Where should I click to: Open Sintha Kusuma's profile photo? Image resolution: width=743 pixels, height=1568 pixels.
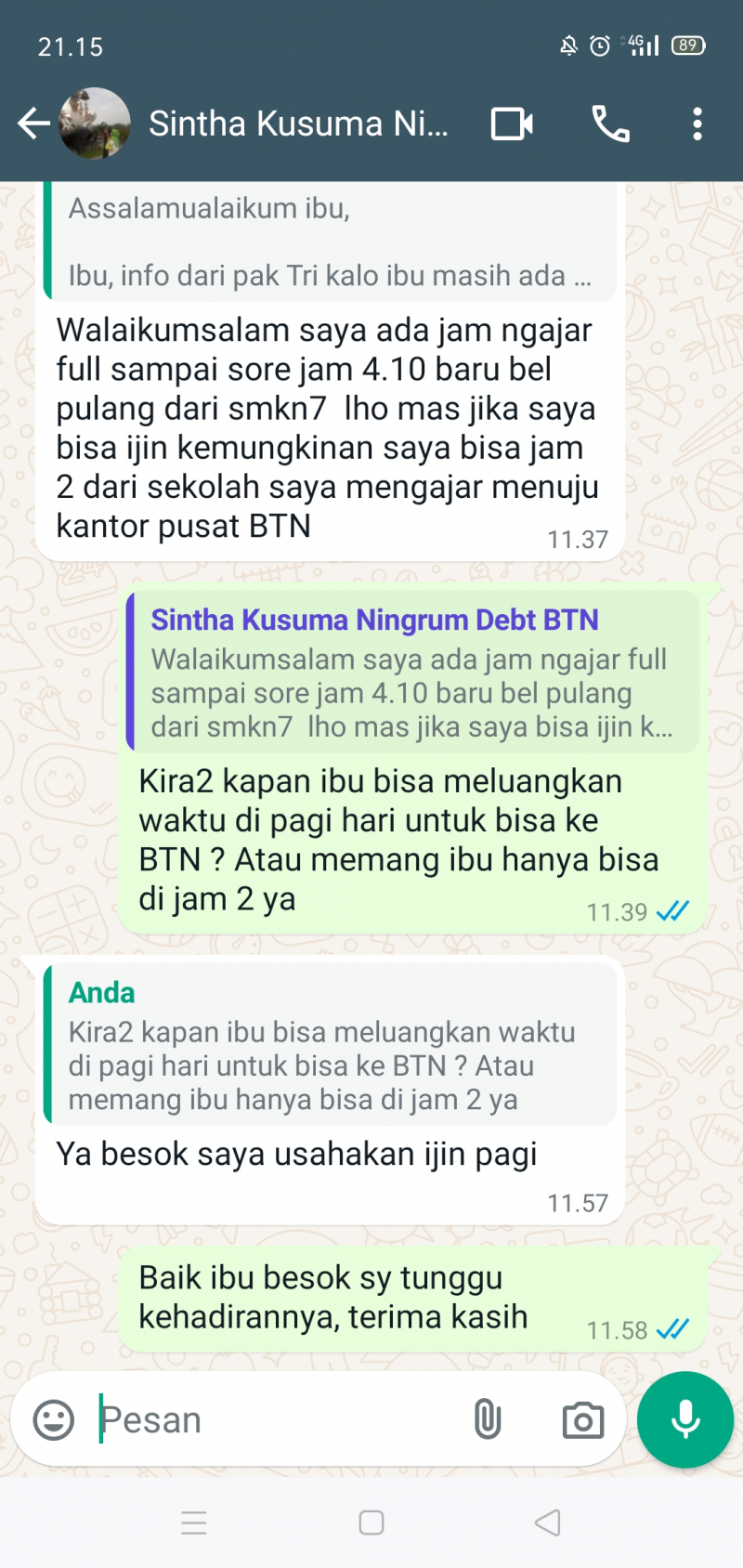95,124
